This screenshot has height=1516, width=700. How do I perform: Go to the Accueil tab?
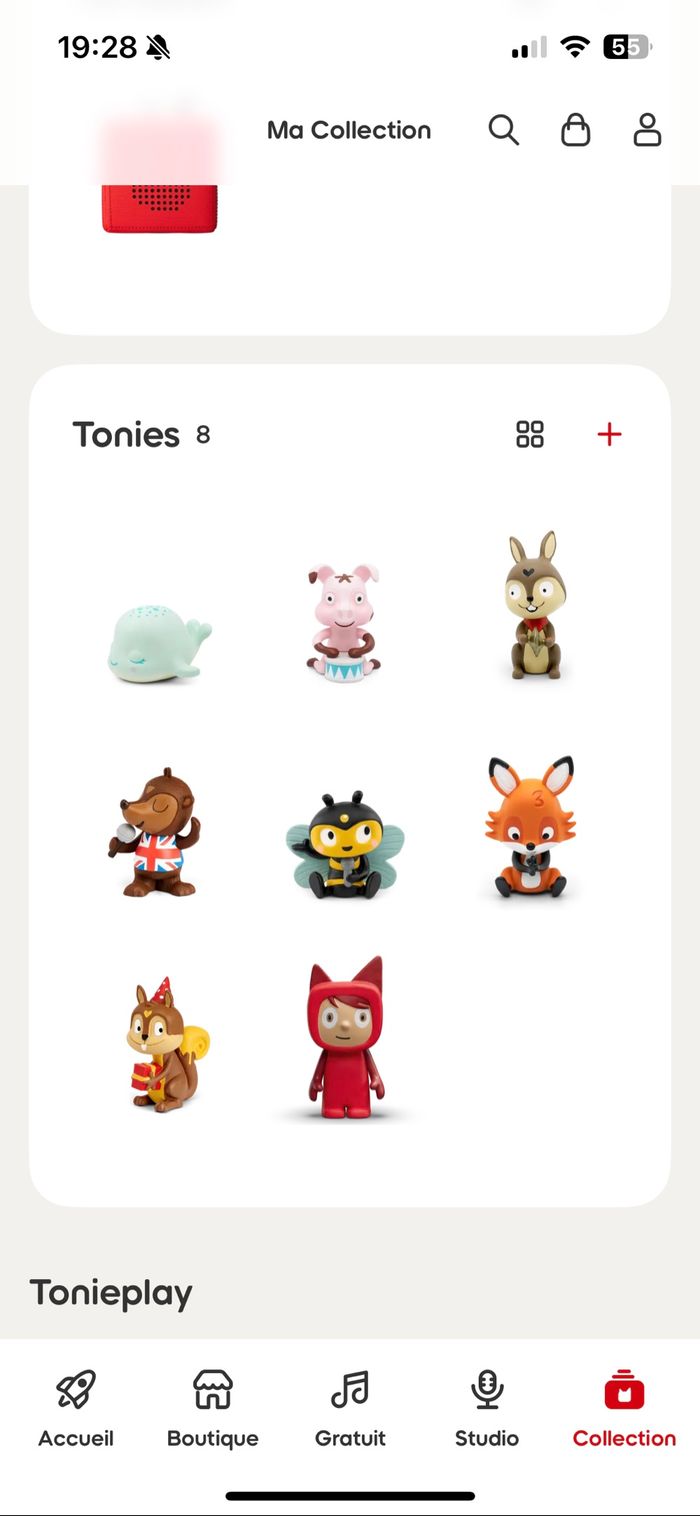76,1410
